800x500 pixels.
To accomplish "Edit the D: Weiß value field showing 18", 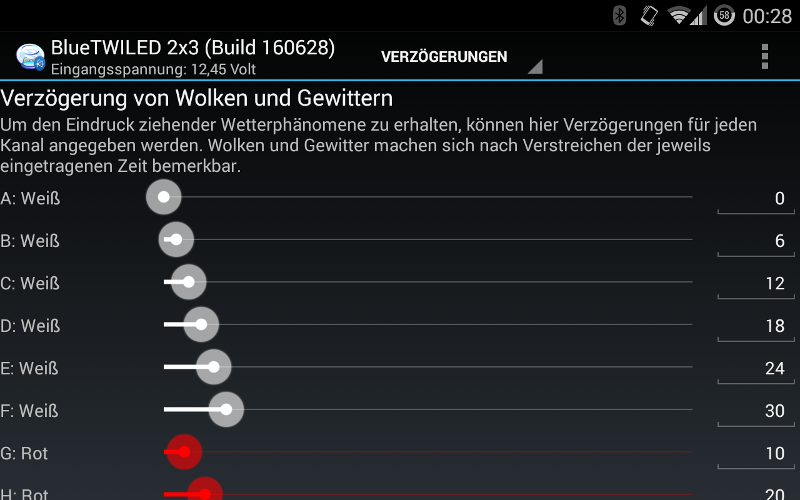I will (x=755, y=326).
